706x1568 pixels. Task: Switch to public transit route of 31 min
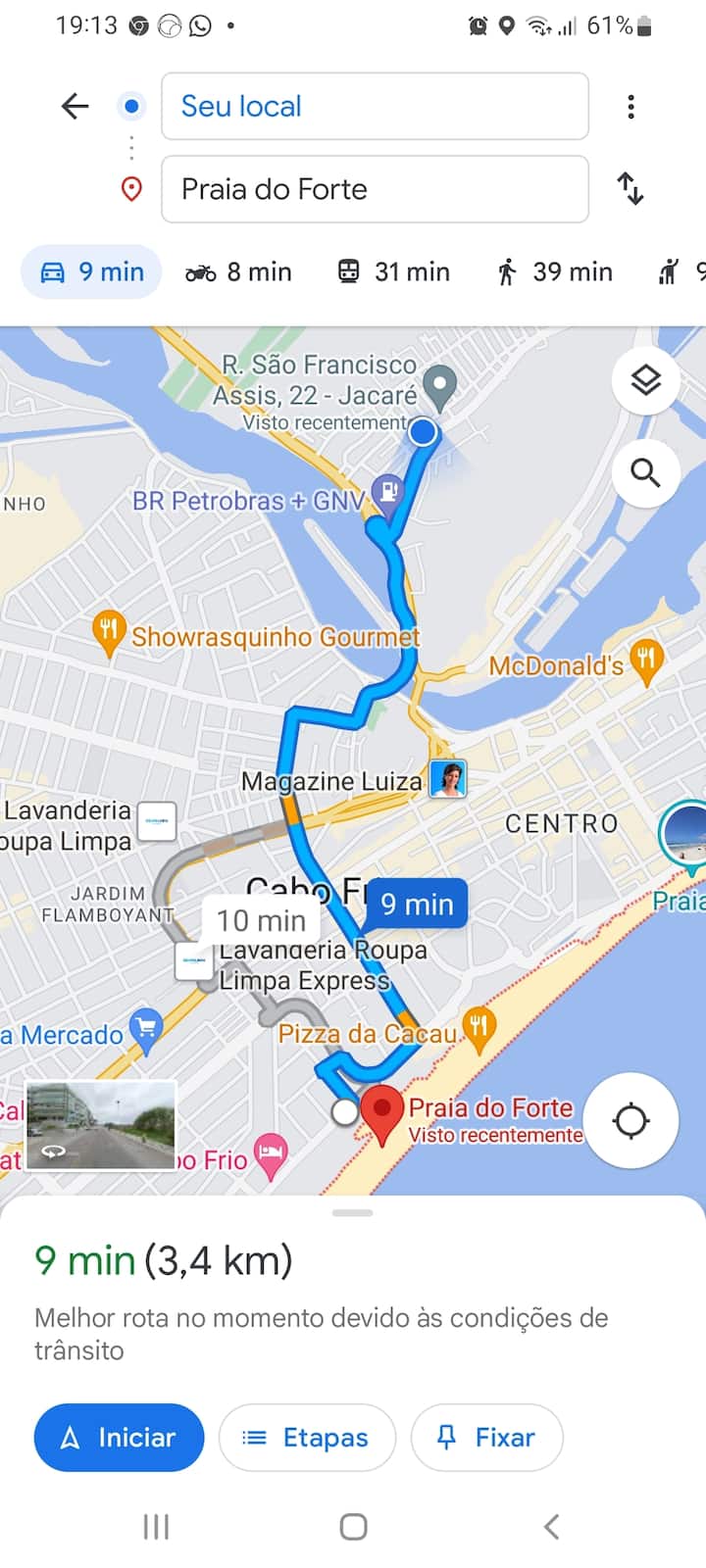[393, 271]
